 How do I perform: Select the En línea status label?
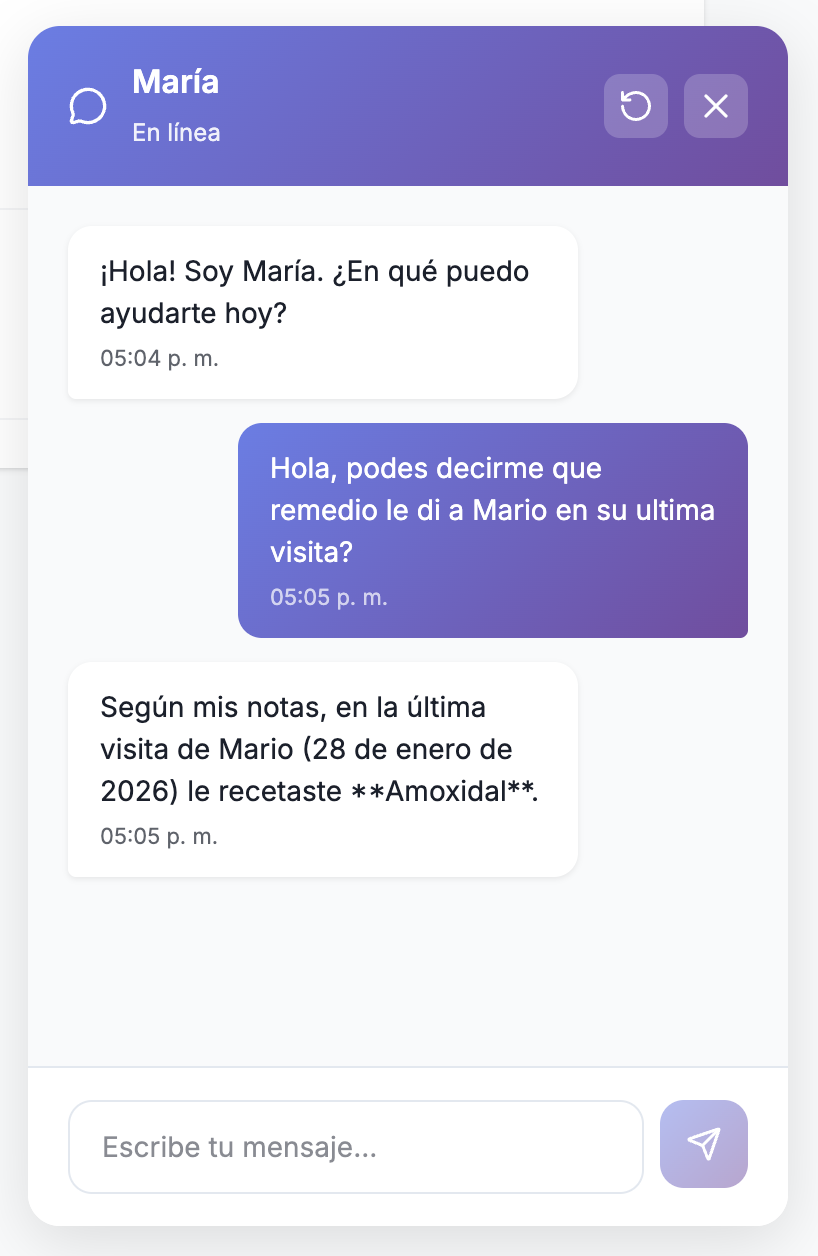[x=176, y=132]
